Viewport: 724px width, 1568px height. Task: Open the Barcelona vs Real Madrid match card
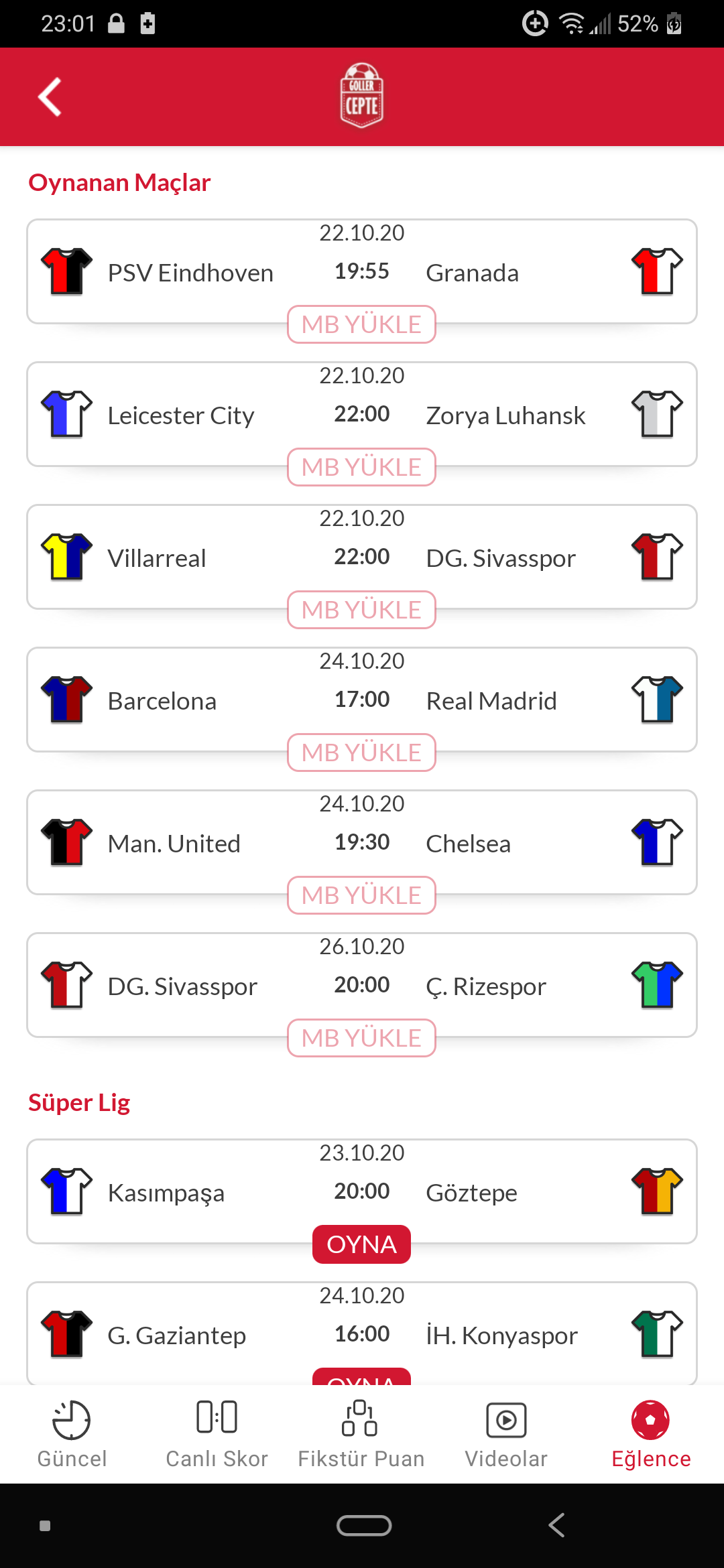pos(362,700)
